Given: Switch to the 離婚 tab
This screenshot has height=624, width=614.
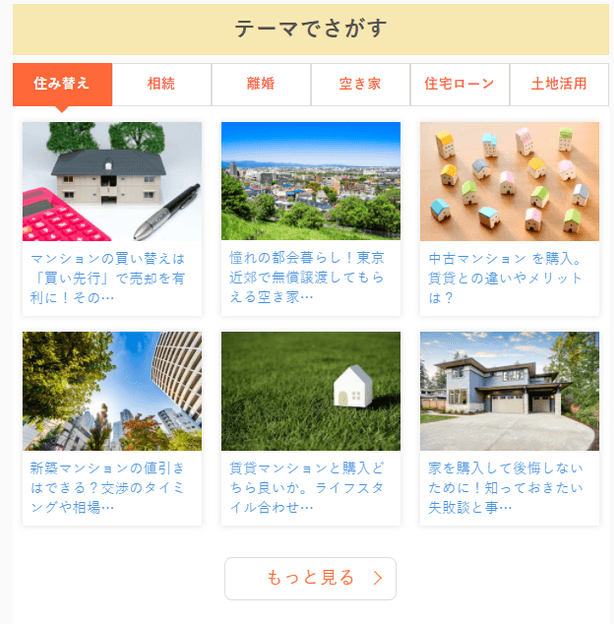Looking at the screenshot, I should tap(261, 84).
